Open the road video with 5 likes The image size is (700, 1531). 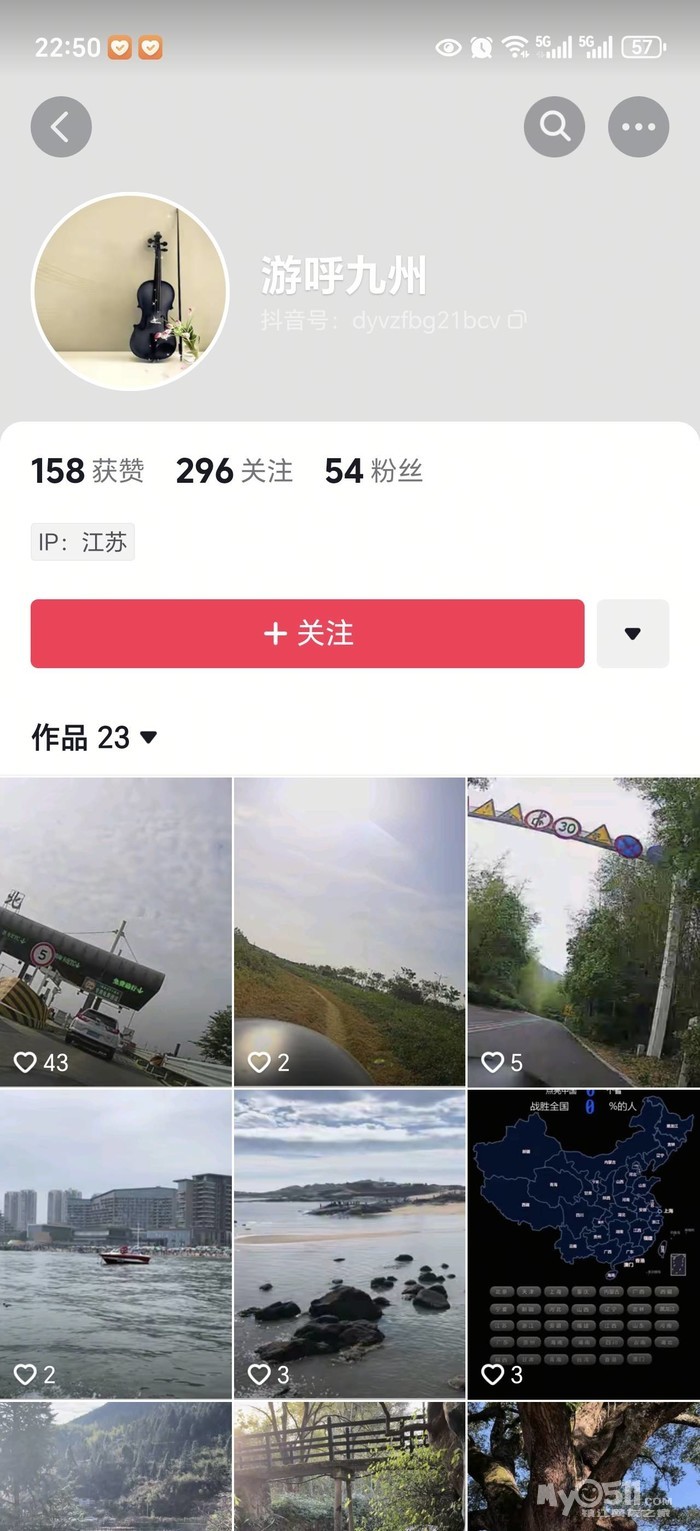click(584, 931)
